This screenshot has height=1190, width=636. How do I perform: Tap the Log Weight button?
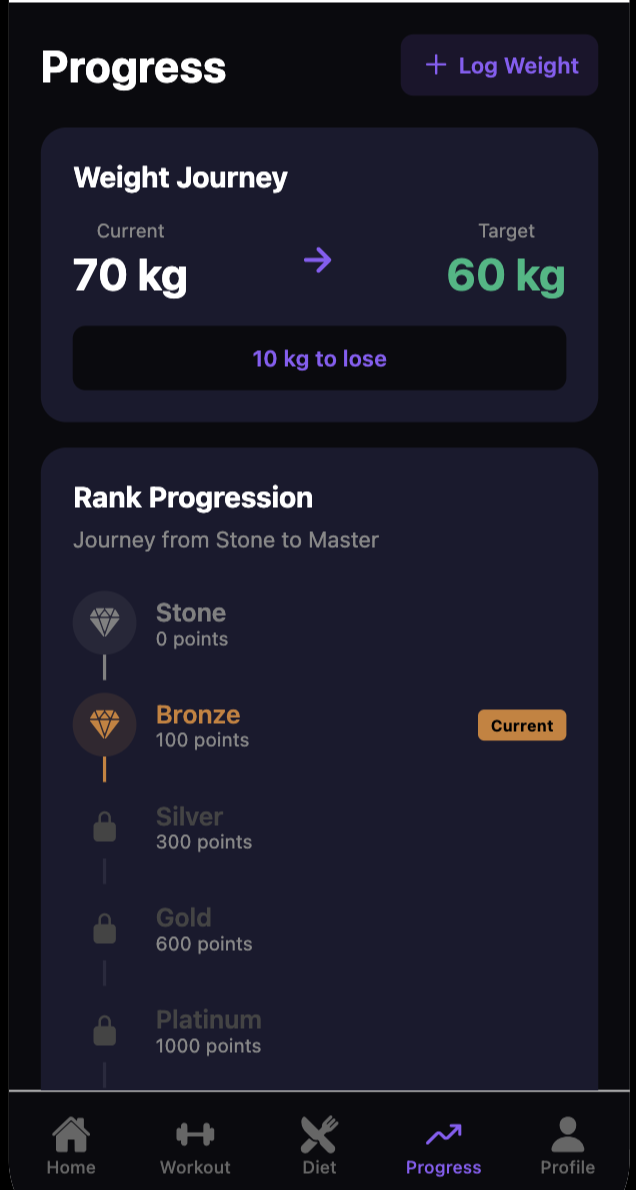pyautogui.click(x=499, y=65)
